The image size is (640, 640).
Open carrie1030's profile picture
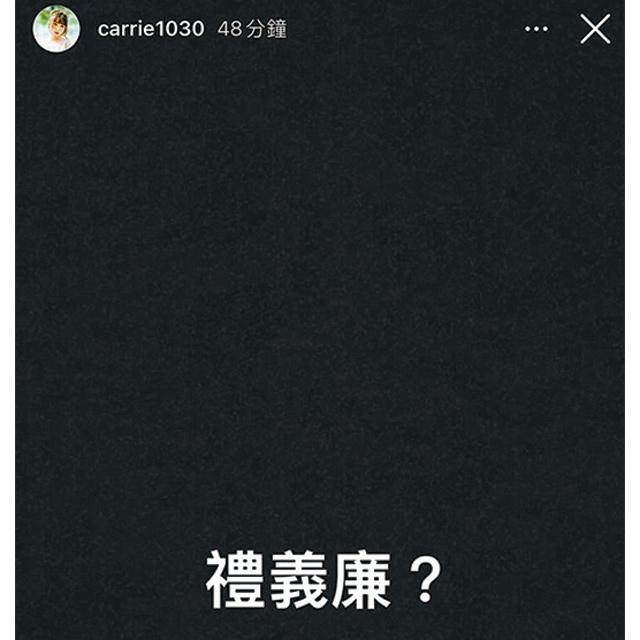tap(56, 29)
